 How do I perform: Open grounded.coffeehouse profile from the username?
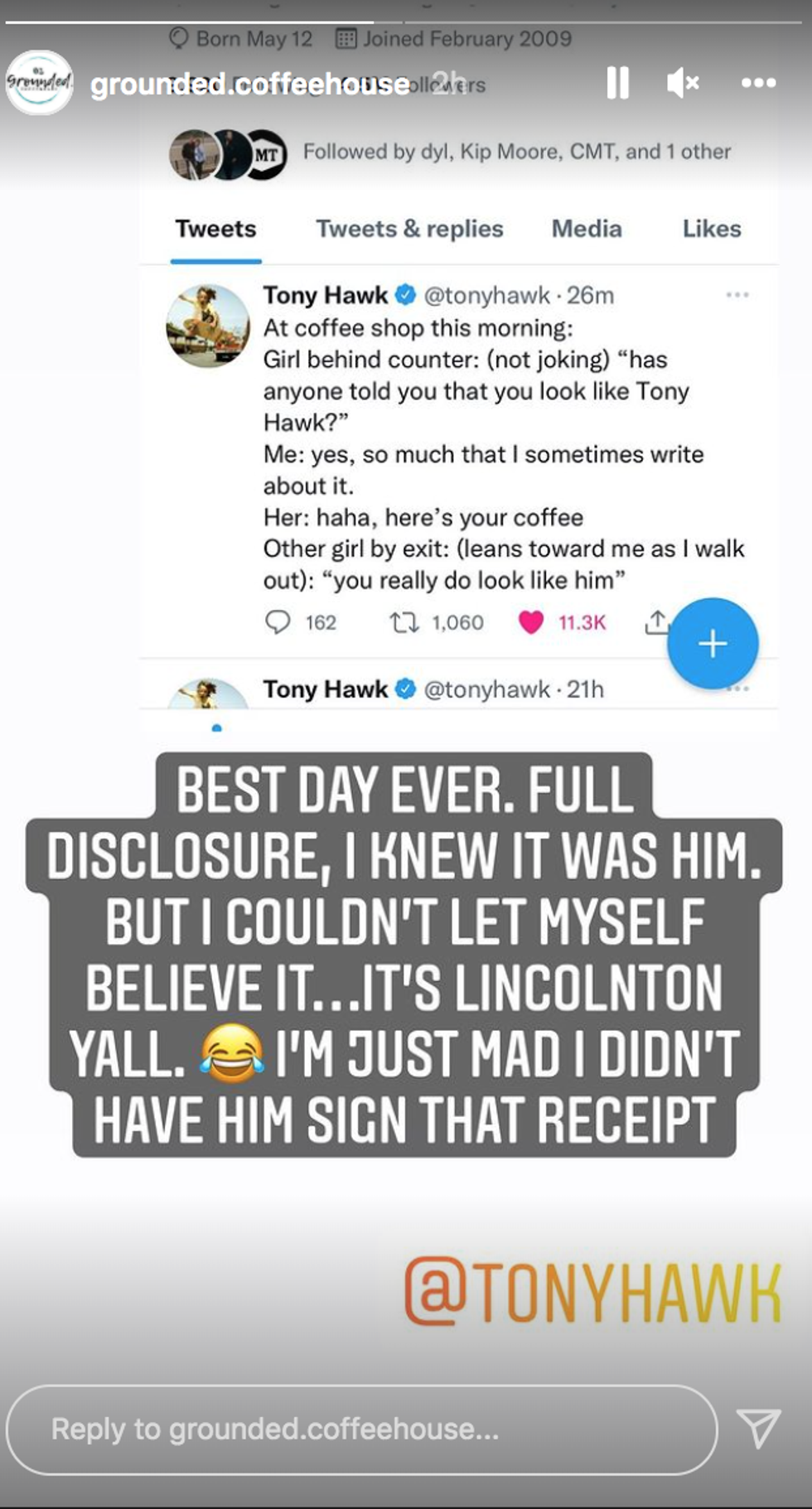point(249,84)
